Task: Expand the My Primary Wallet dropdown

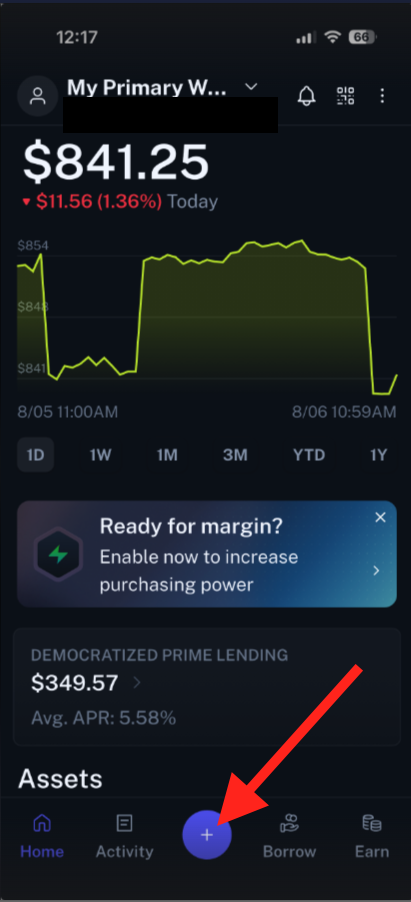Action: pos(251,87)
